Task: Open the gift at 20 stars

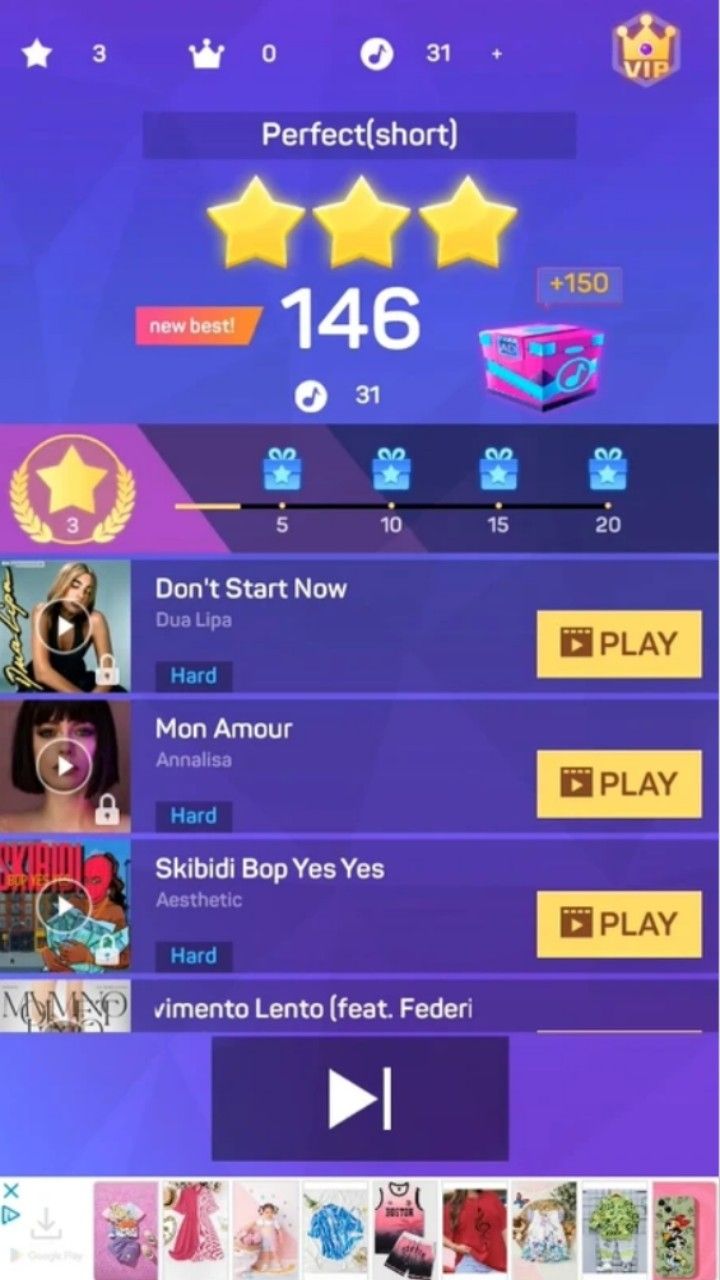Action: (x=607, y=469)
